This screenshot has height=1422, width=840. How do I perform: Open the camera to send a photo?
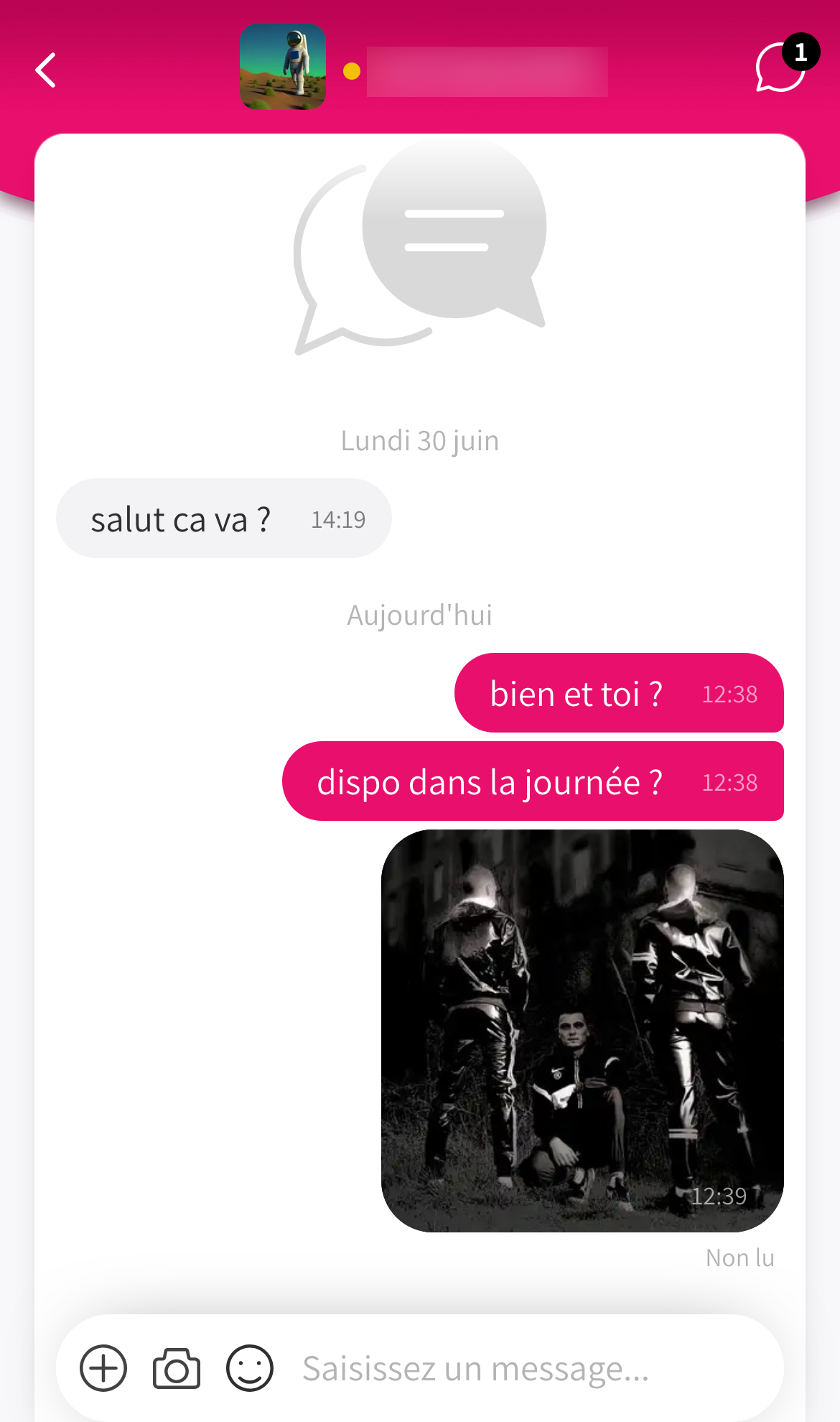pos(177,1368)
